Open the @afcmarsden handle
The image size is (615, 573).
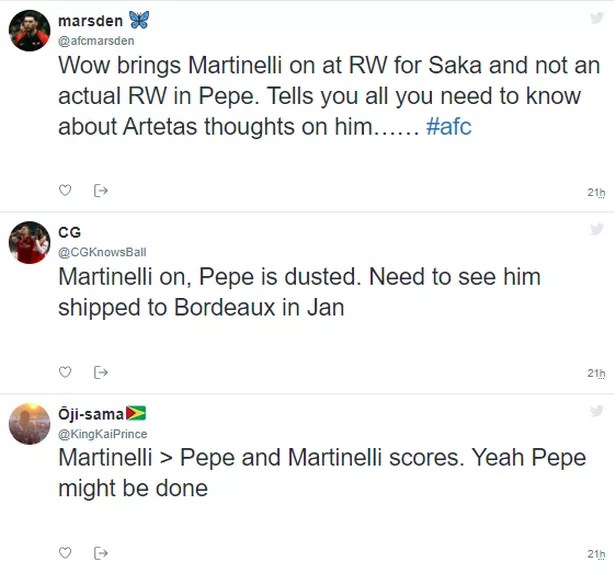coord(96,41)
